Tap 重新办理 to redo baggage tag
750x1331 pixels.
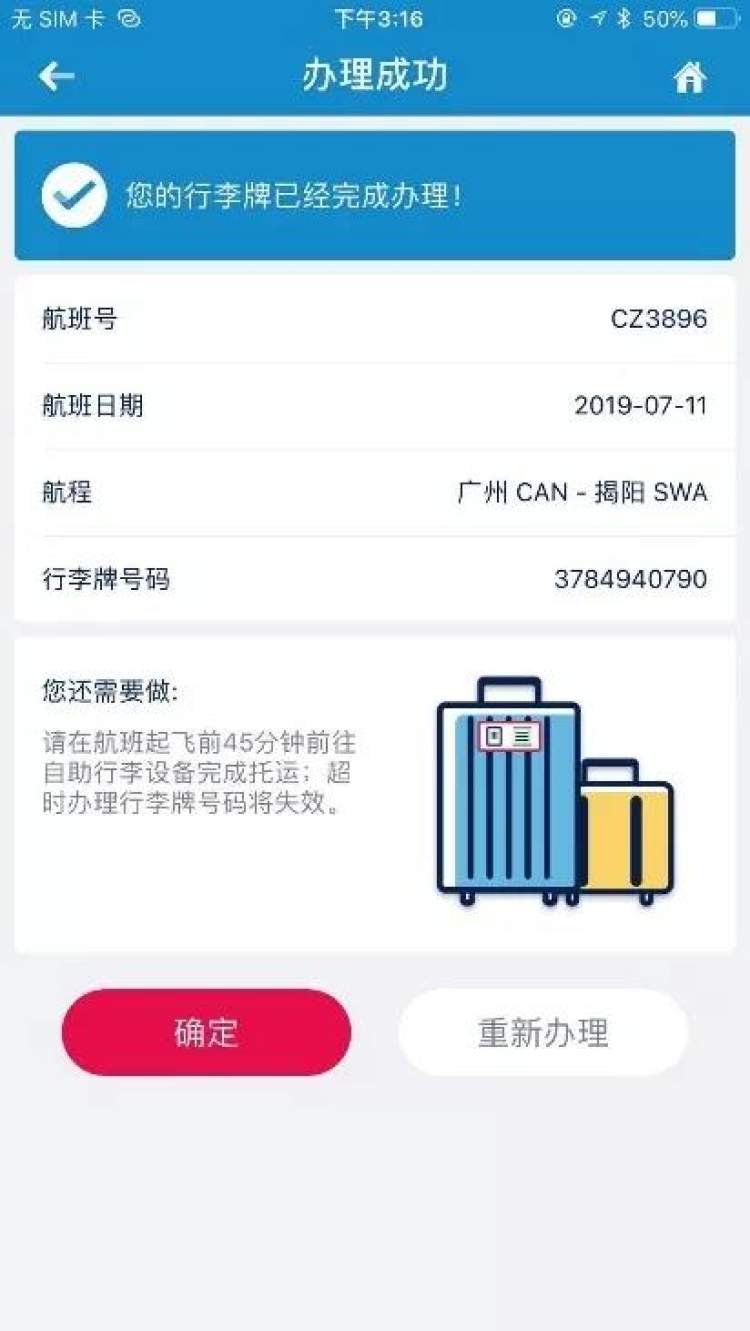(x=543, y=1032)
